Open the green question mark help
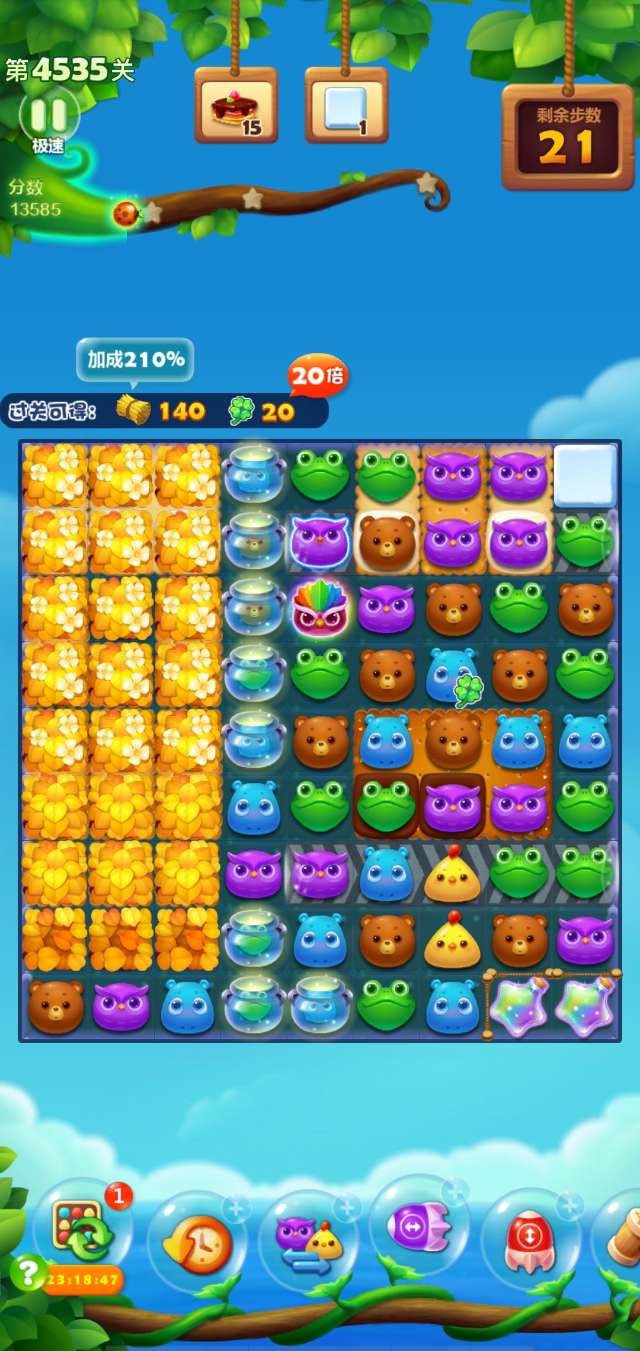Viewport: 640px width, 1351px height. click(x=25, y=1270)
